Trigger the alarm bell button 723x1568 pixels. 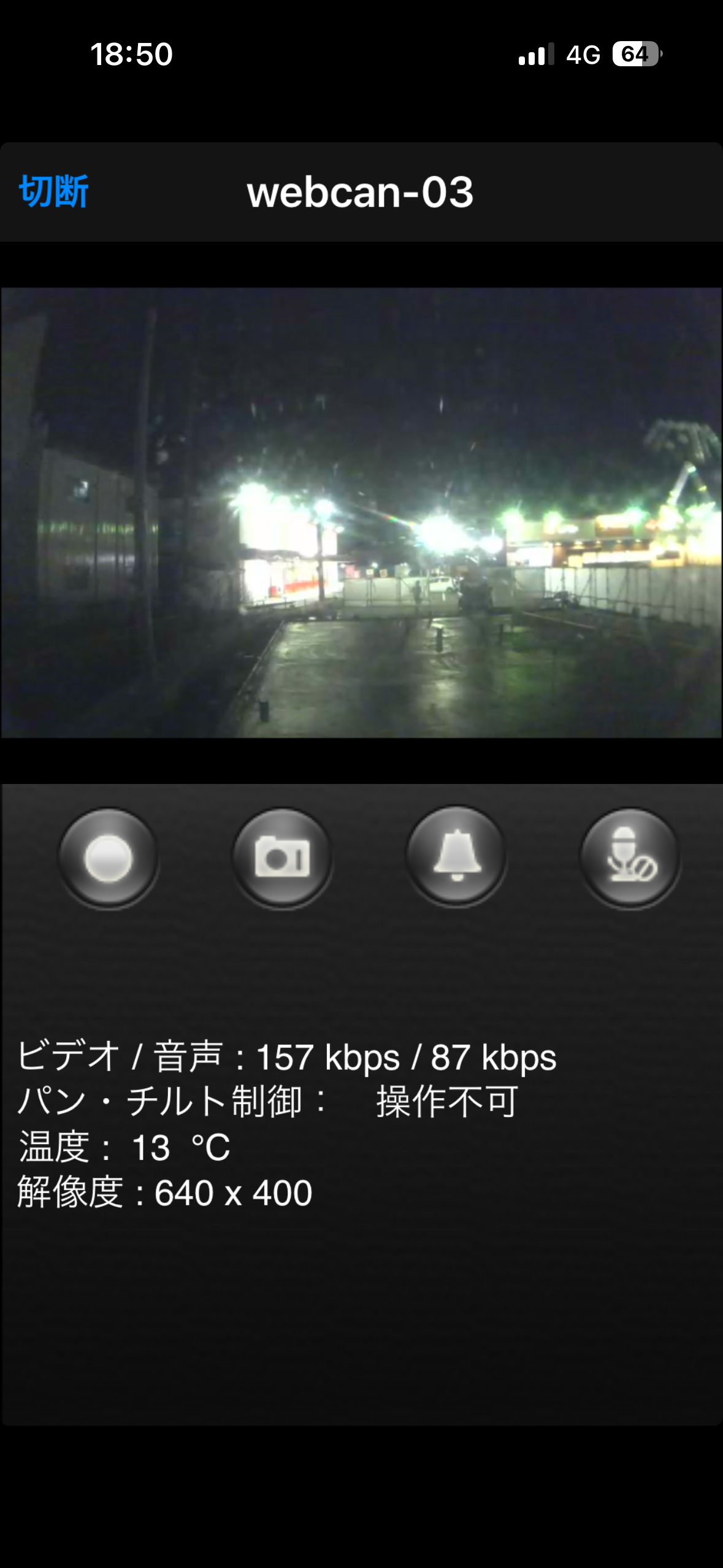click(x=456, y=857)
